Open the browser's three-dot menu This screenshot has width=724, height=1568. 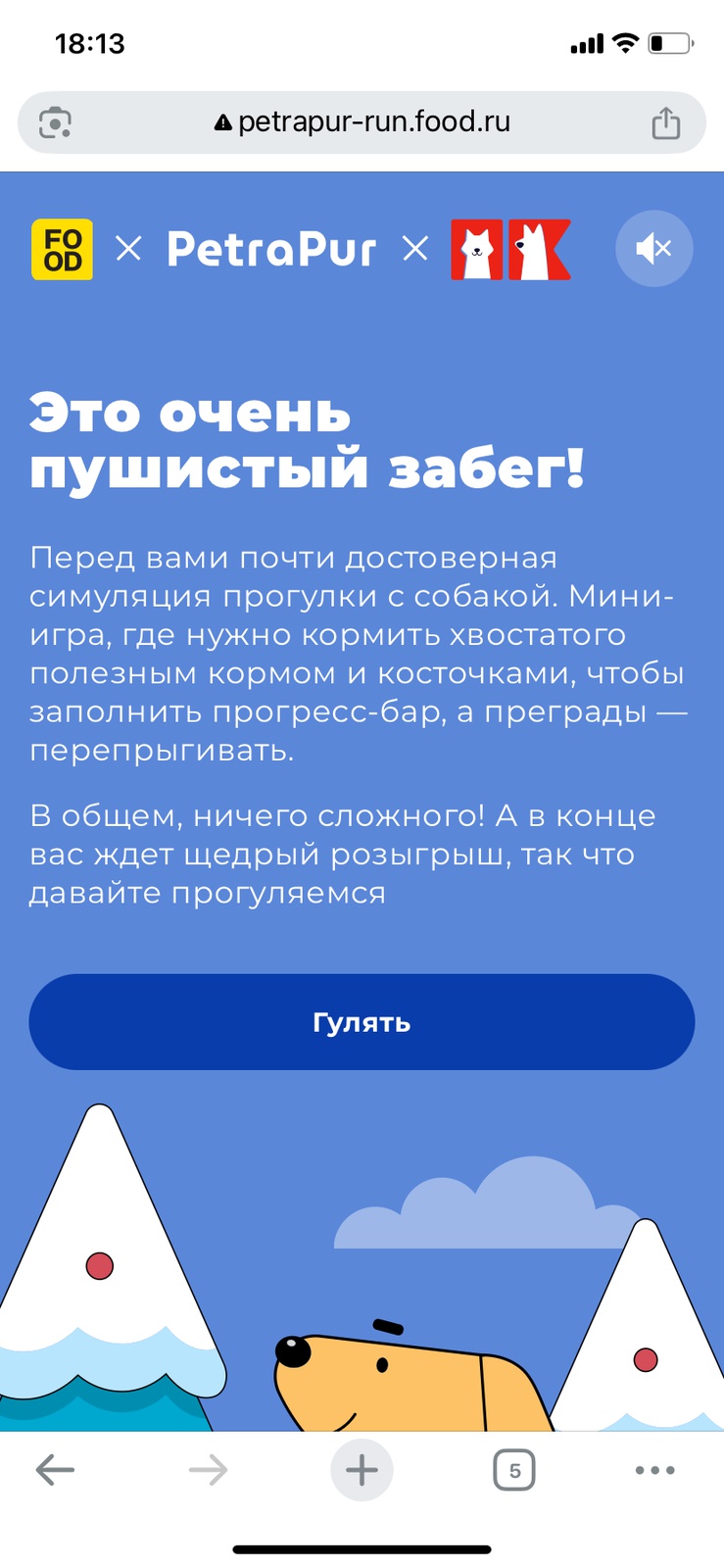(654, 1470)
